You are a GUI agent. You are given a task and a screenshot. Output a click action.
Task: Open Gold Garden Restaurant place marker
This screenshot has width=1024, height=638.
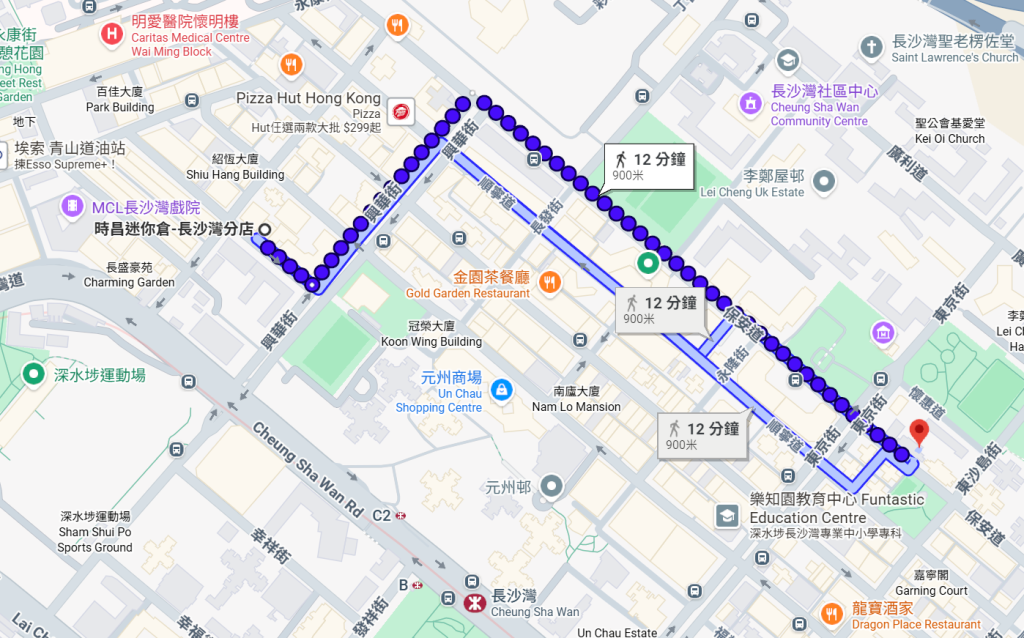tap(548, 282)
